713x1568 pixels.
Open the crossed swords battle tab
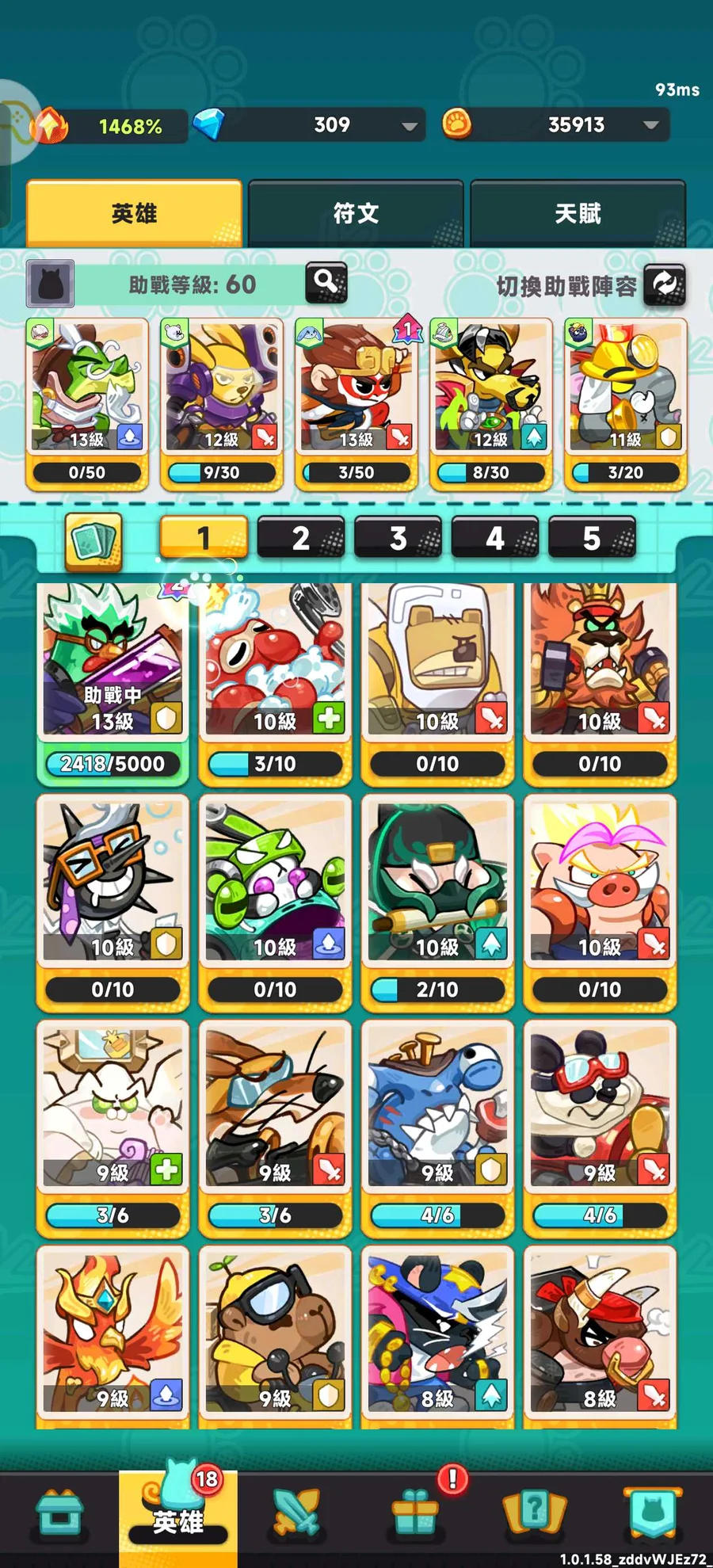[296, 1513]
